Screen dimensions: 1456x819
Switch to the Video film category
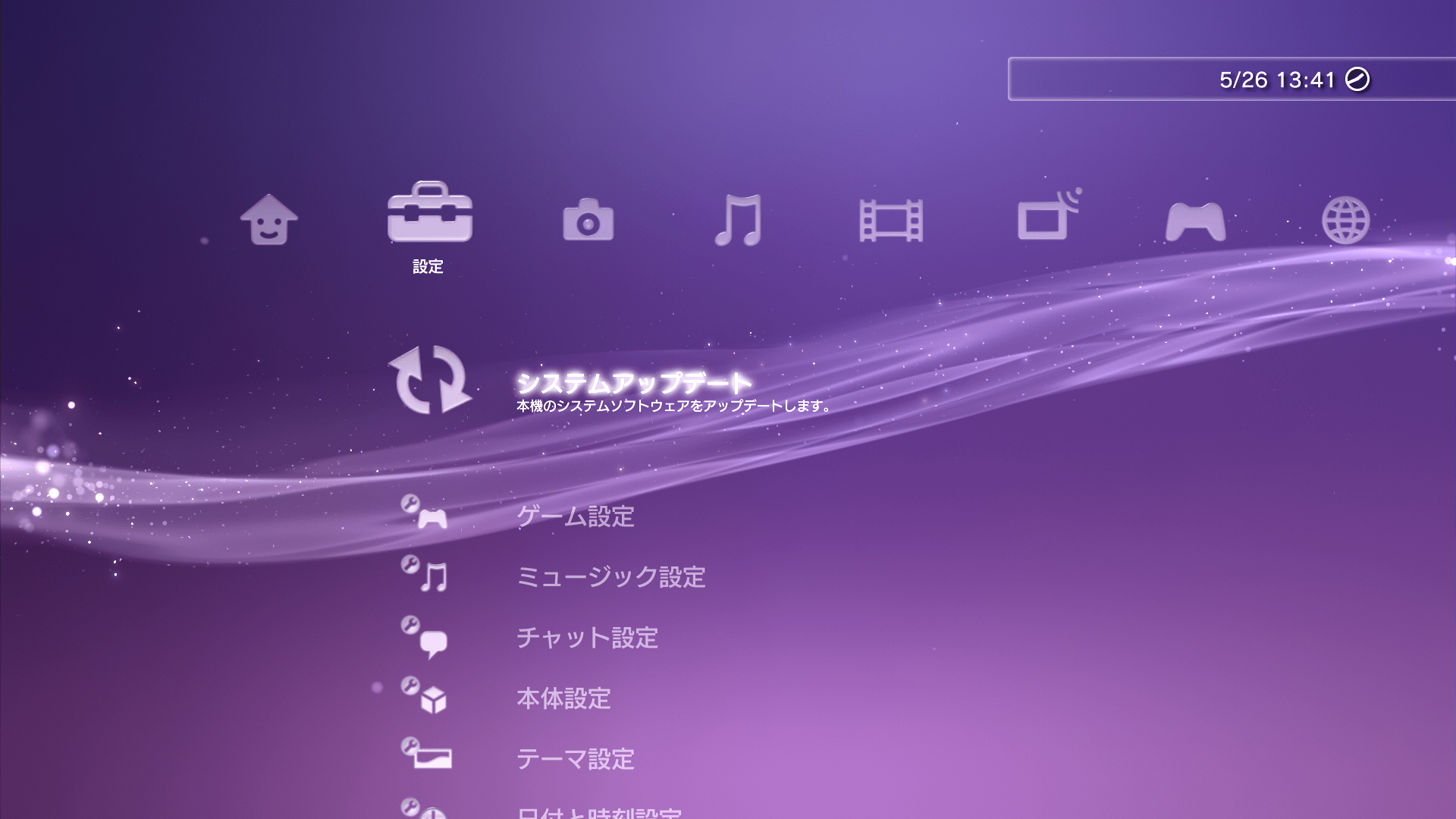click(891, 221)
